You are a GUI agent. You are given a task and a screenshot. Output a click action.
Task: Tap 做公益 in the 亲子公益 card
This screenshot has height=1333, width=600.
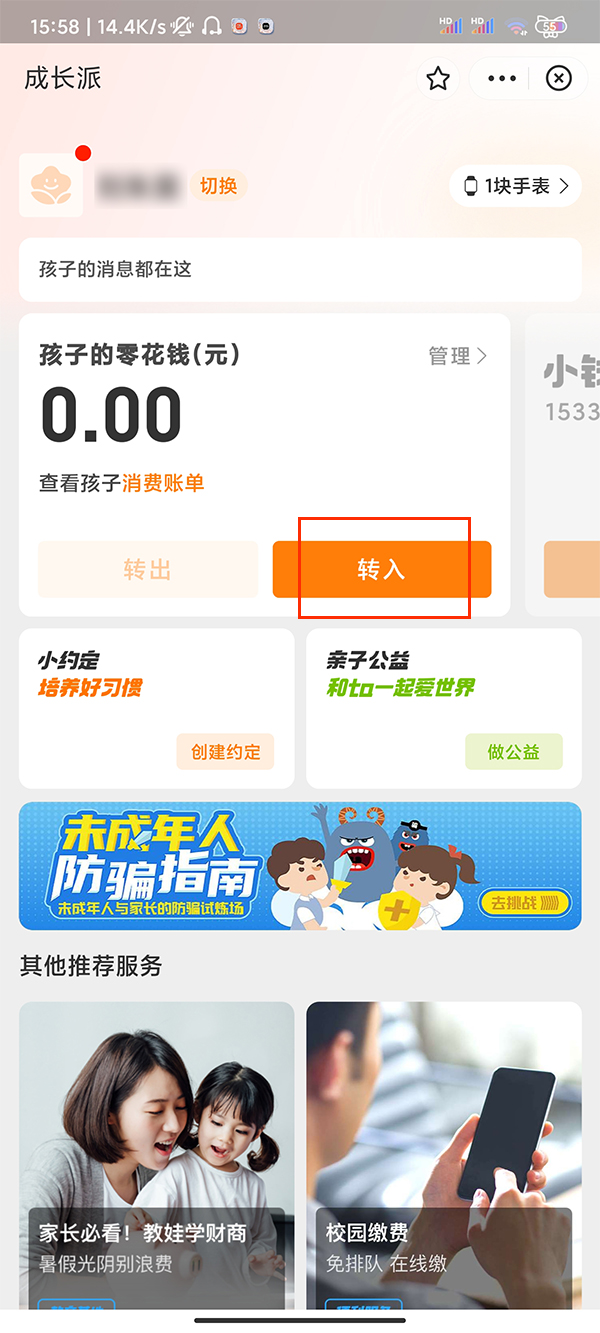tap(513, 752)
